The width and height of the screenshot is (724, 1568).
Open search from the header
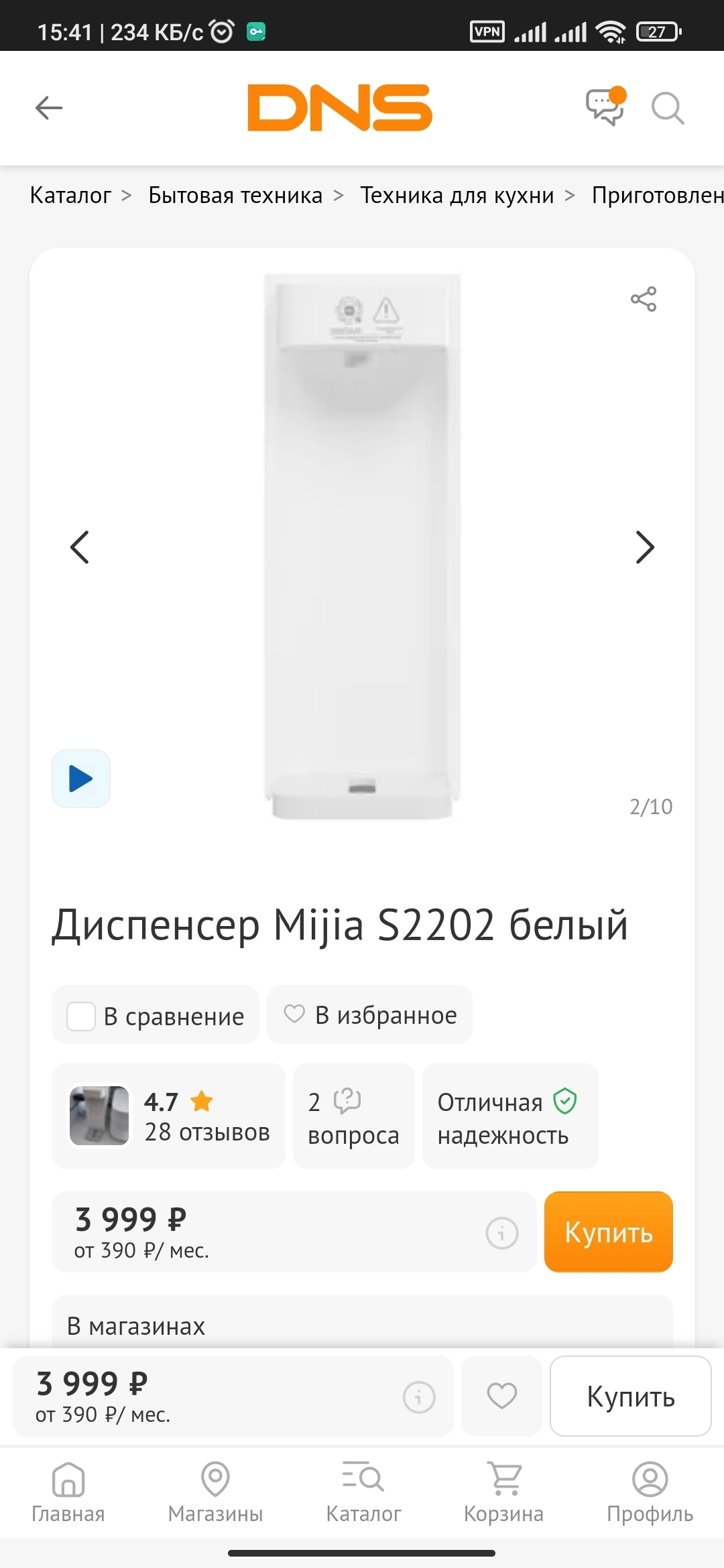coord(668,108)
